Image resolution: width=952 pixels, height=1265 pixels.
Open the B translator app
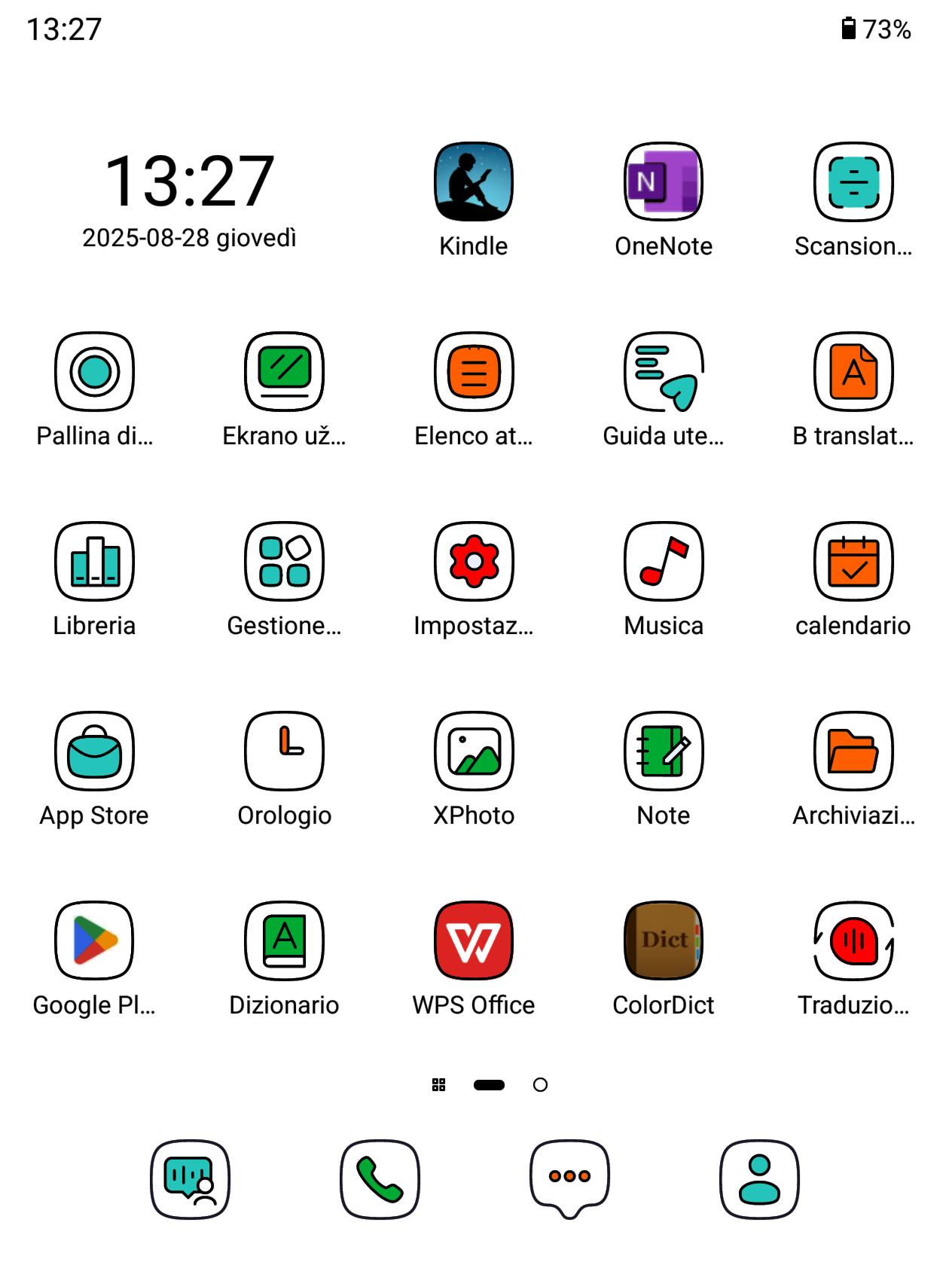(x=853, y=371)
